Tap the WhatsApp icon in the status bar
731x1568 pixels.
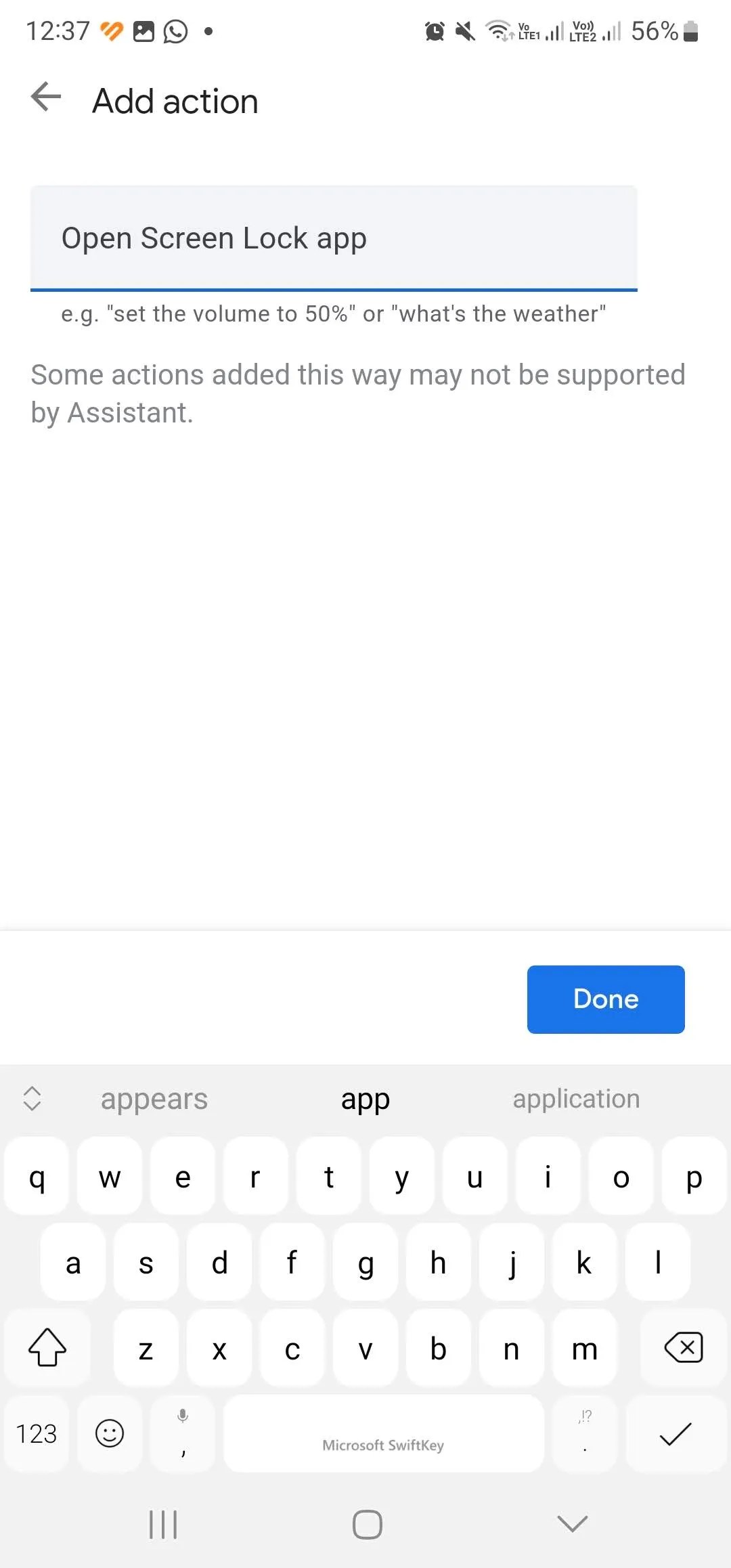(175, 30)
